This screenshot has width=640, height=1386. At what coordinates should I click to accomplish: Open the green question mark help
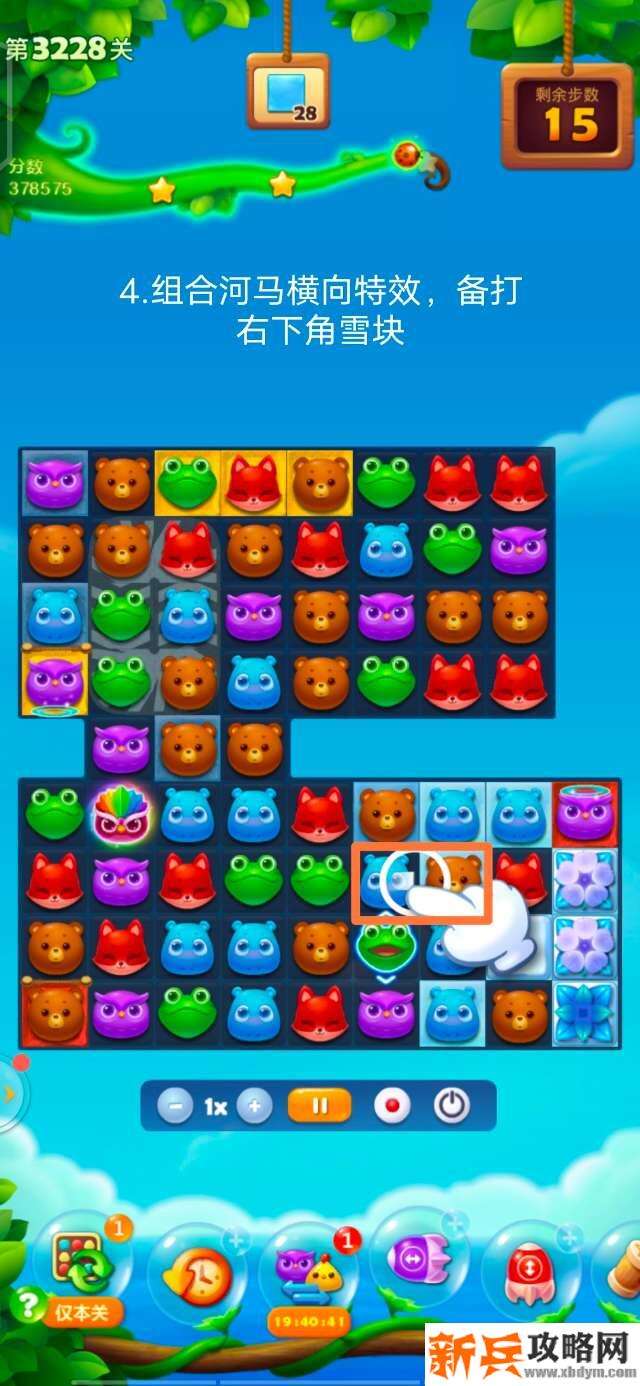point(23,1306)
